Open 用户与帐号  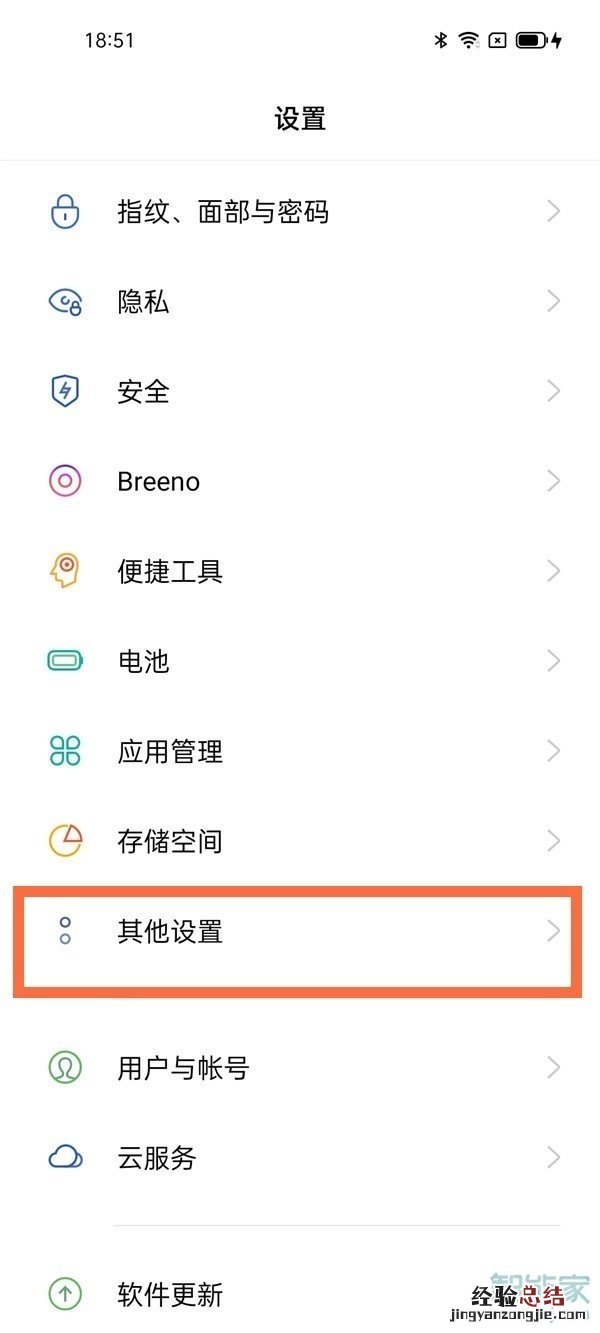click(183, 1068)
